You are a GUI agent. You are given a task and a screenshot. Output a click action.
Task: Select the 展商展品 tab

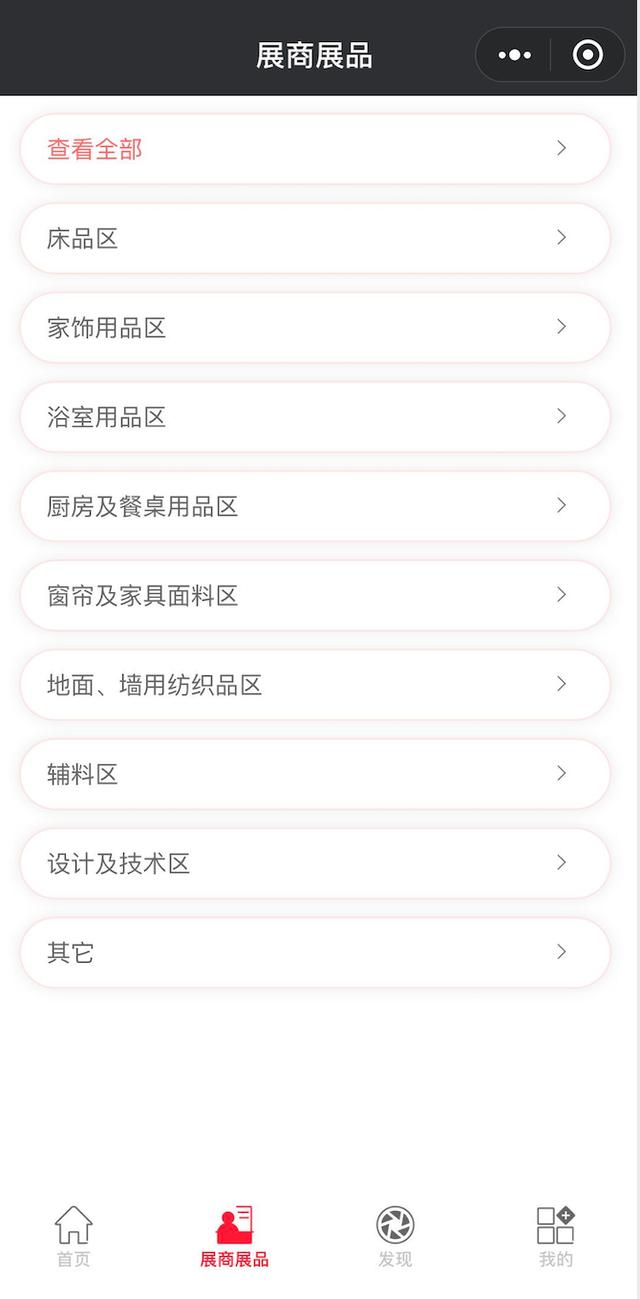(x=234, y=1237)
